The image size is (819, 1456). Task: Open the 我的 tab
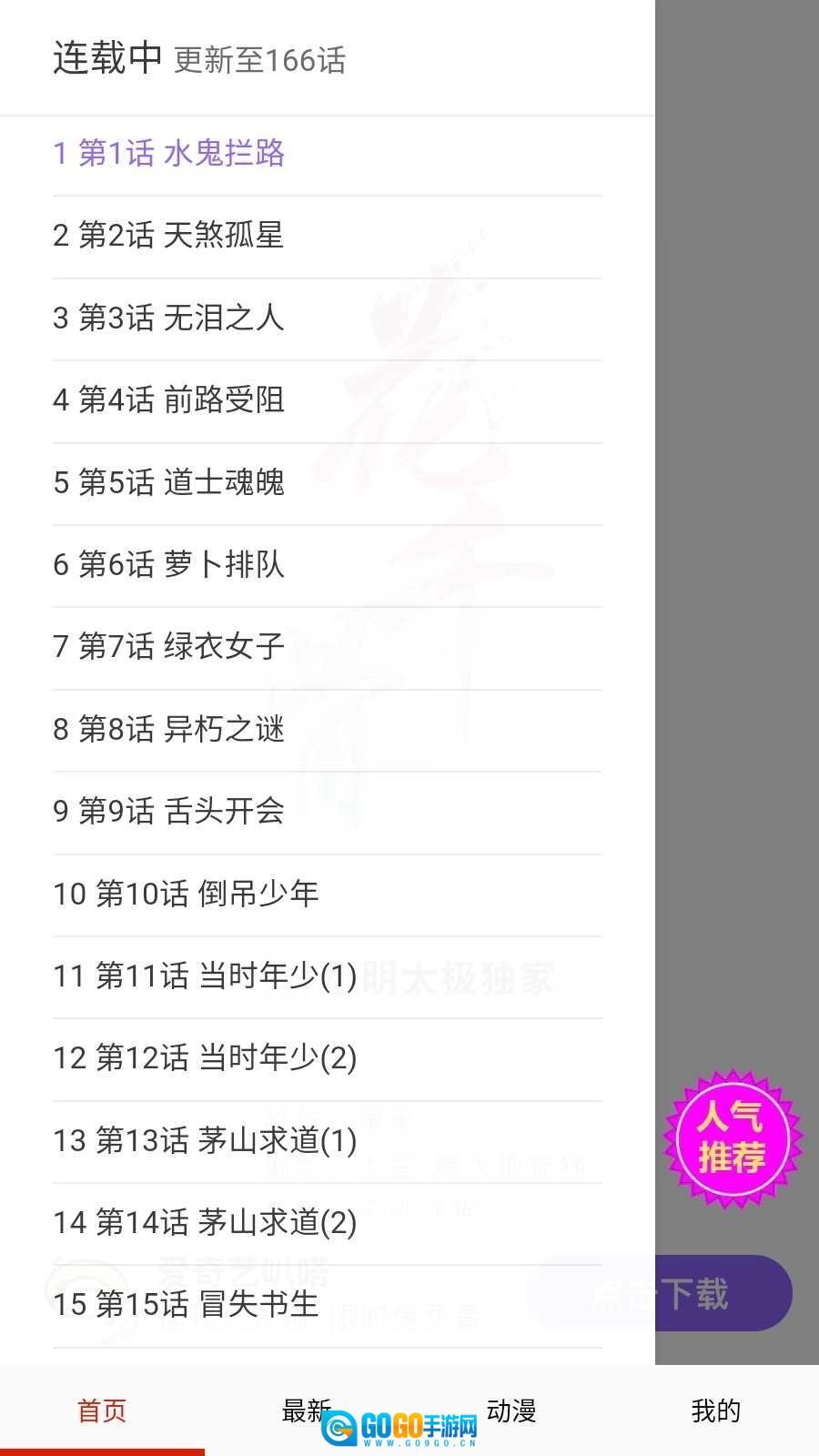click(716, 1410)
